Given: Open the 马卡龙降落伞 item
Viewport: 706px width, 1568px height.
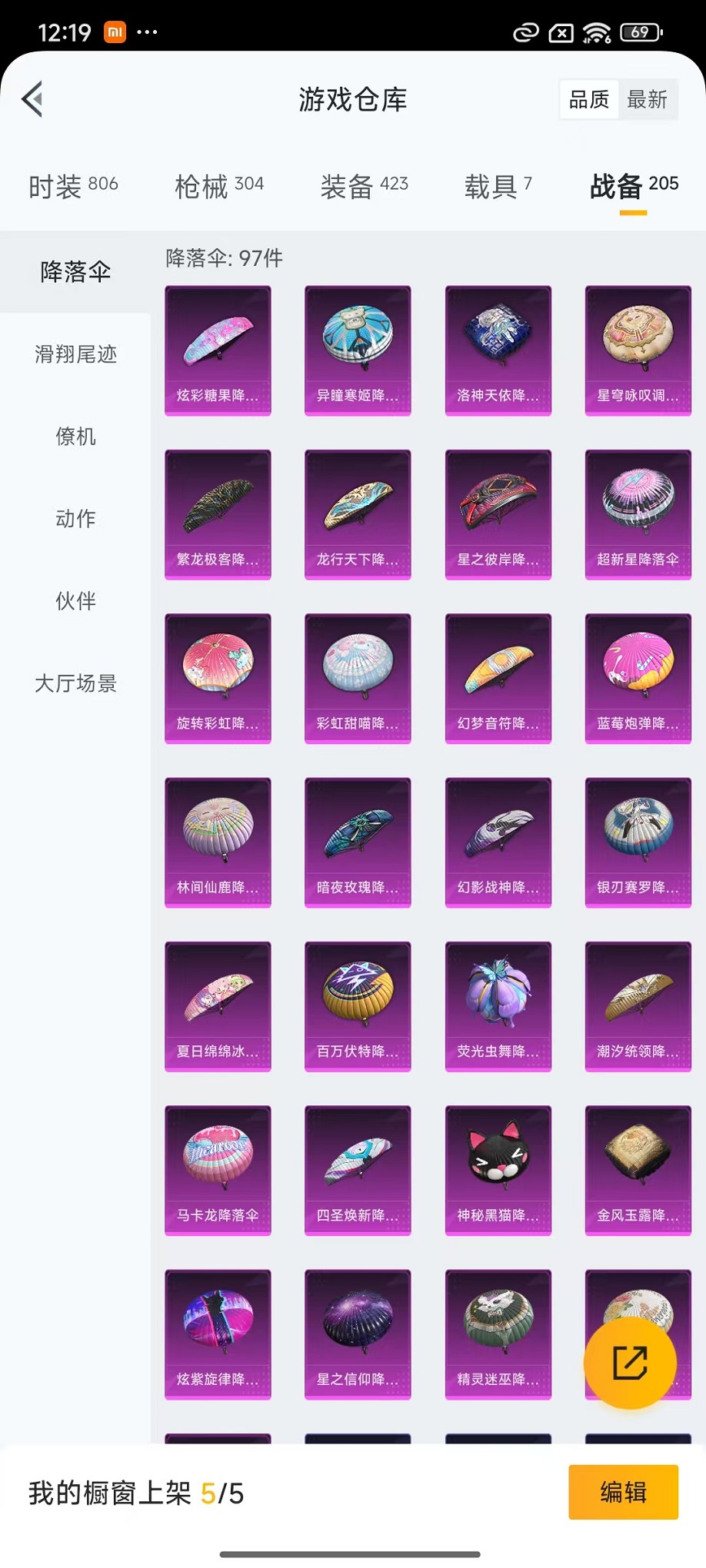Looking at the screenshot, I should [x=218, y=1170].
